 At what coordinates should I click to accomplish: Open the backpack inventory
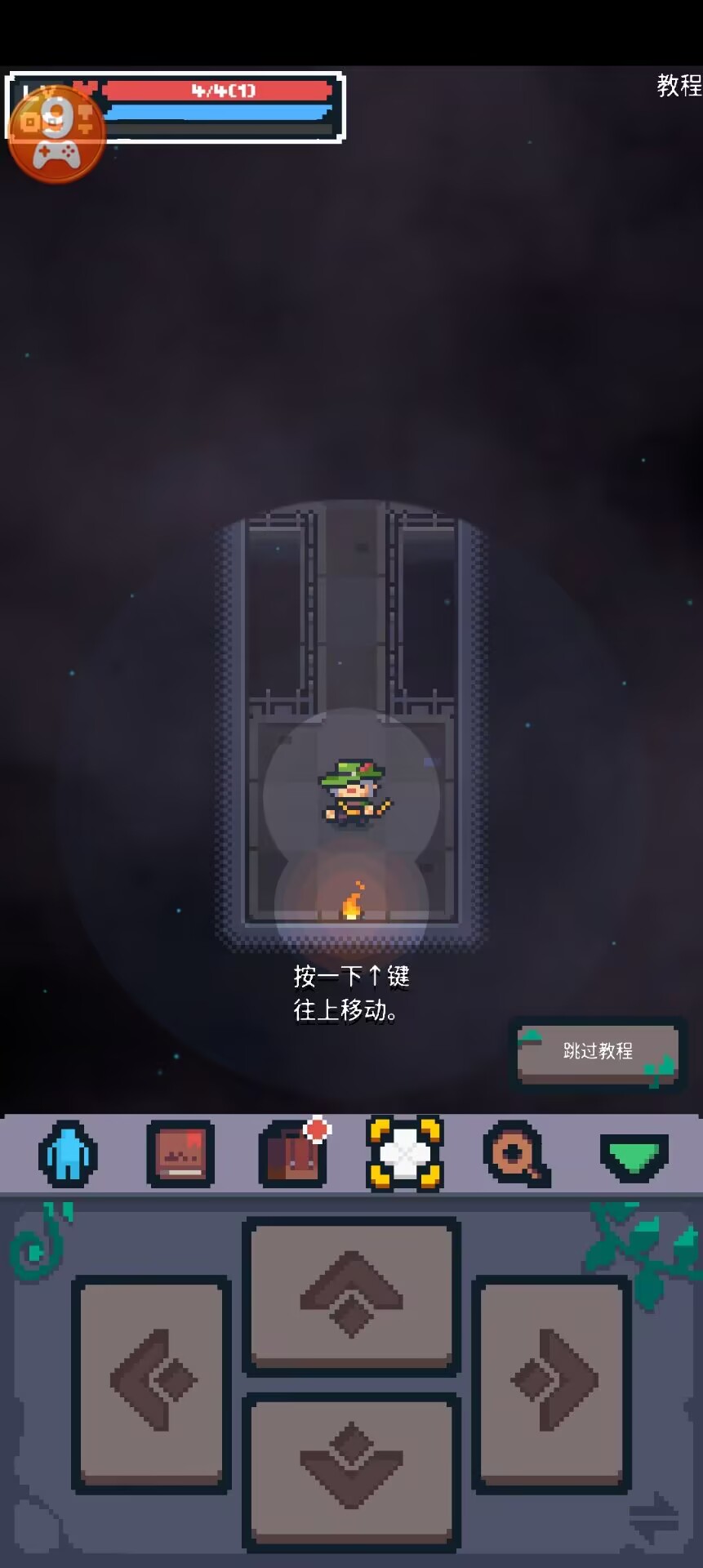[x=292, y=1155]
